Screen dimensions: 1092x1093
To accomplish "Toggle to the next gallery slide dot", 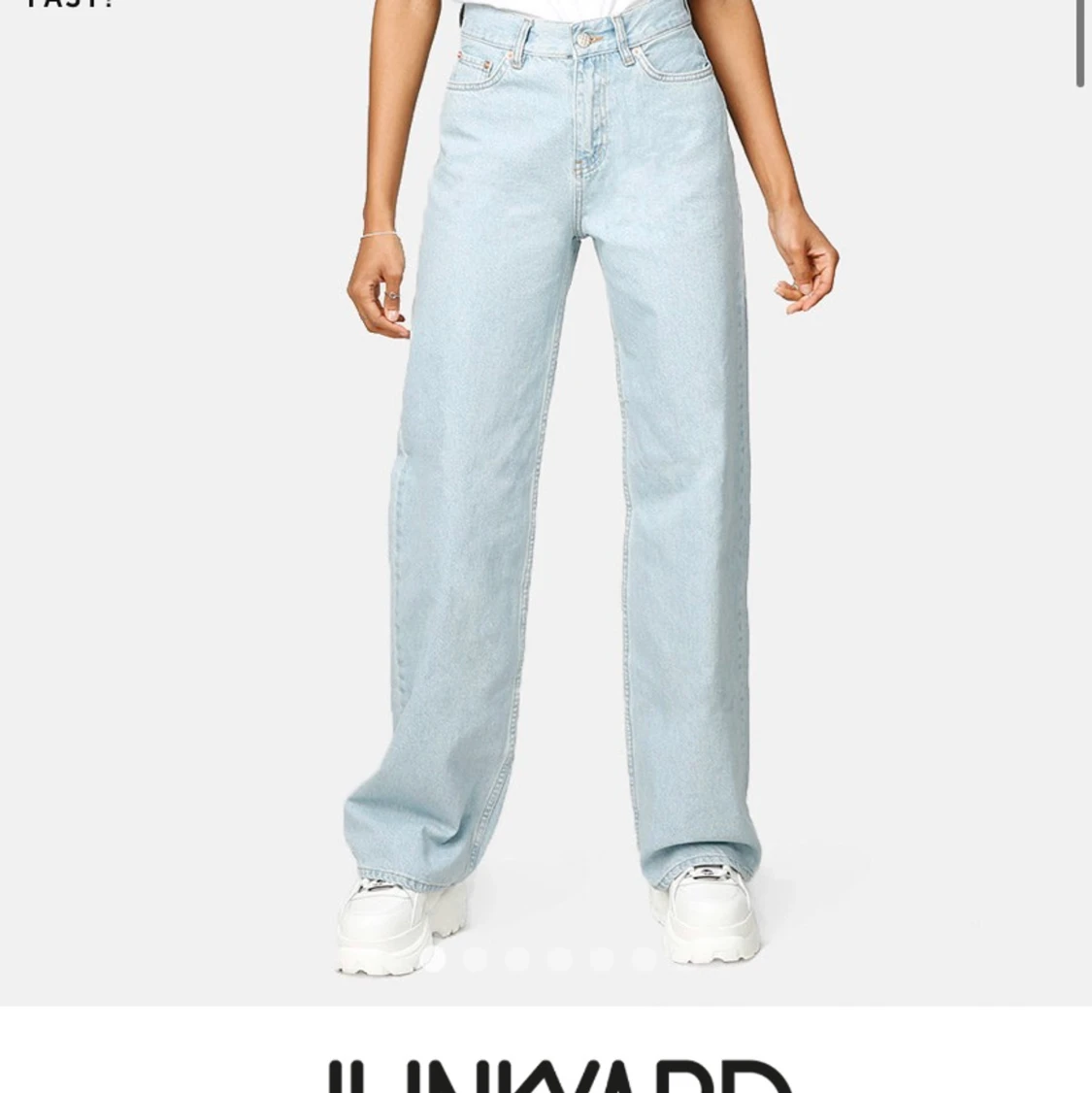I will [x=475, y=959].
